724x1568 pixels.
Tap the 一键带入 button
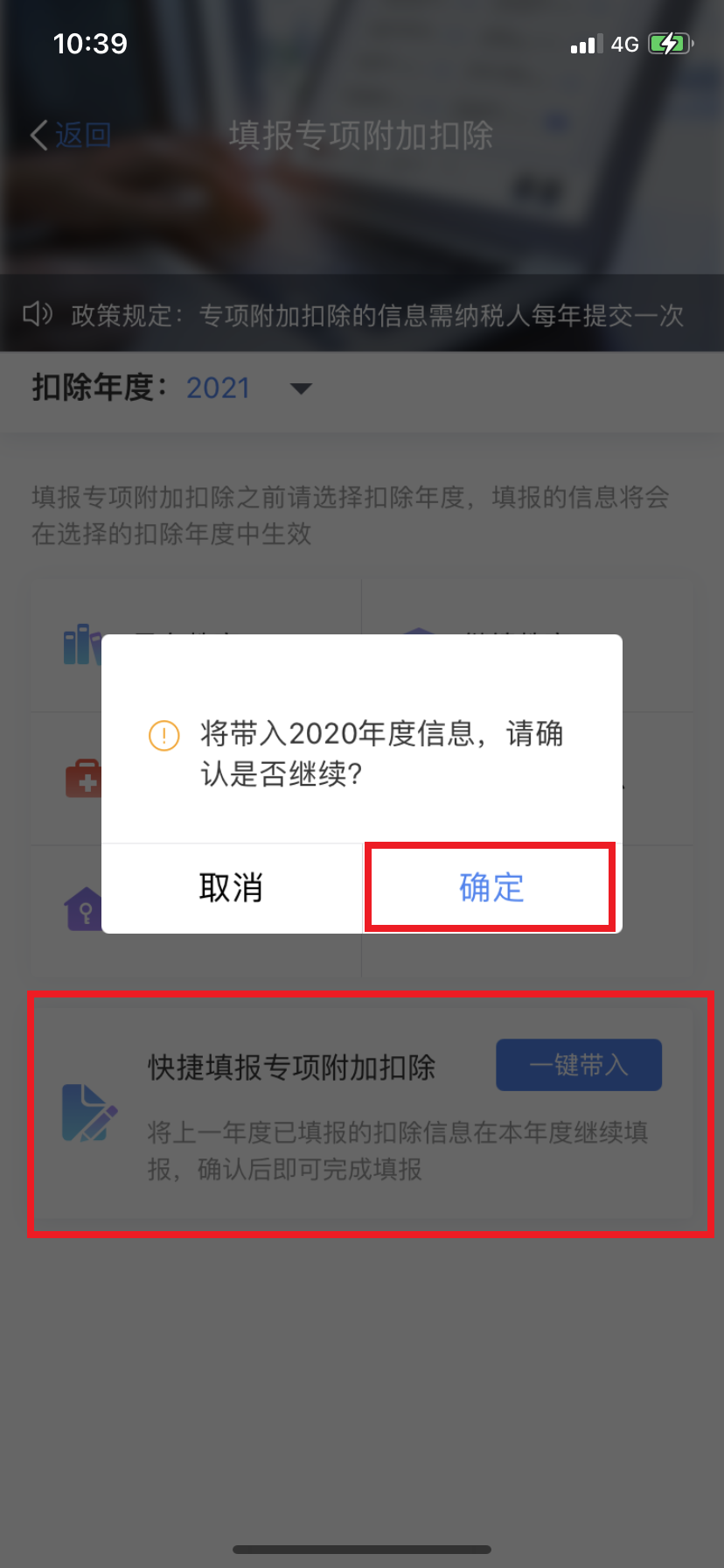578,1065
